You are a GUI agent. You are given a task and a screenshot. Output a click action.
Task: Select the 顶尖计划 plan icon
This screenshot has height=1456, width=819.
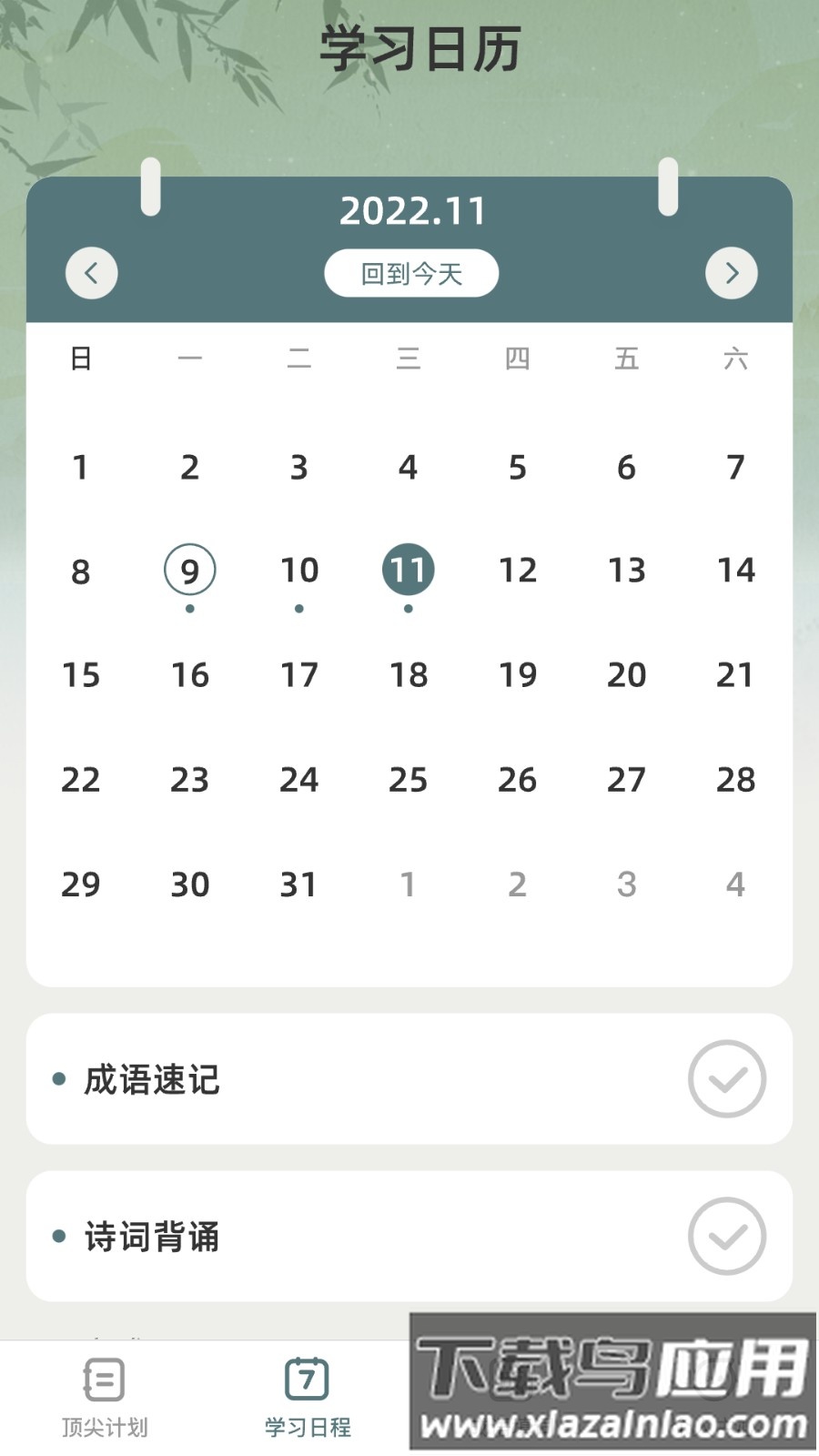(103, 1377)
